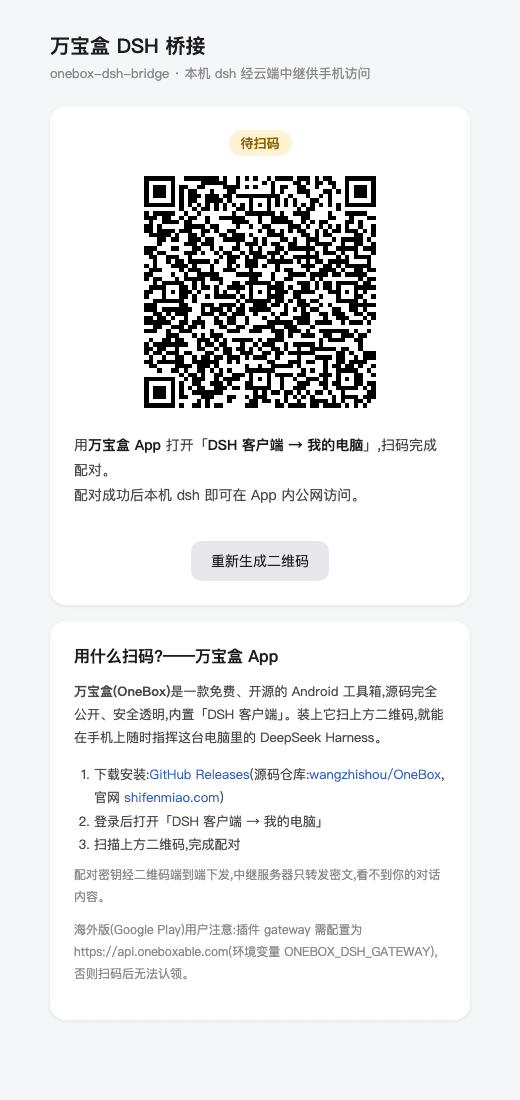Open the wangzhishou/OneBox repository link
The image size is (520, 1100).
pos(375,774)
